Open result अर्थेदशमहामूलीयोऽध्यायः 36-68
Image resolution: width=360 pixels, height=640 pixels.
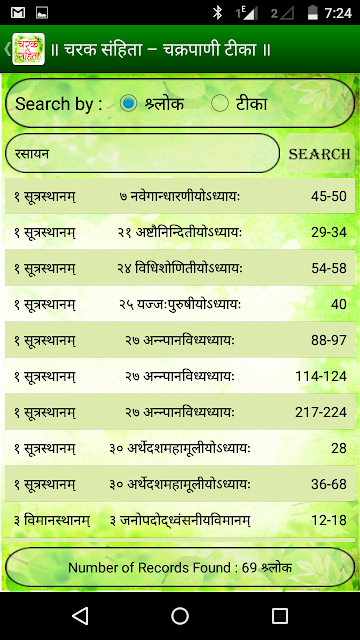(x=180, y=484)
